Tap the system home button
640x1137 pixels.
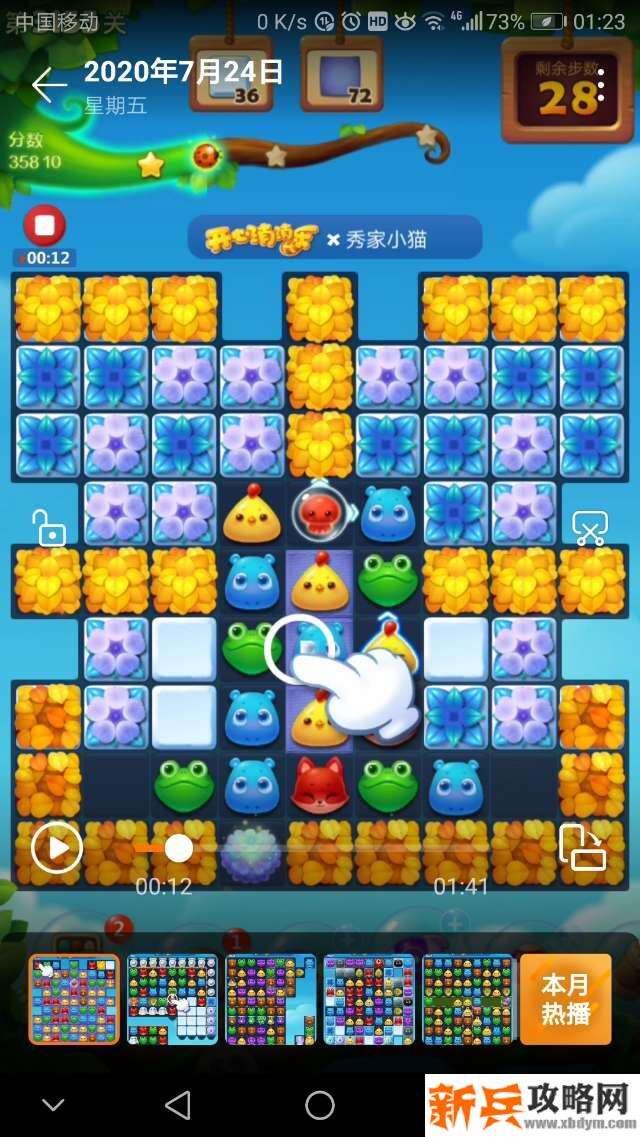(x=320, y=1104)
